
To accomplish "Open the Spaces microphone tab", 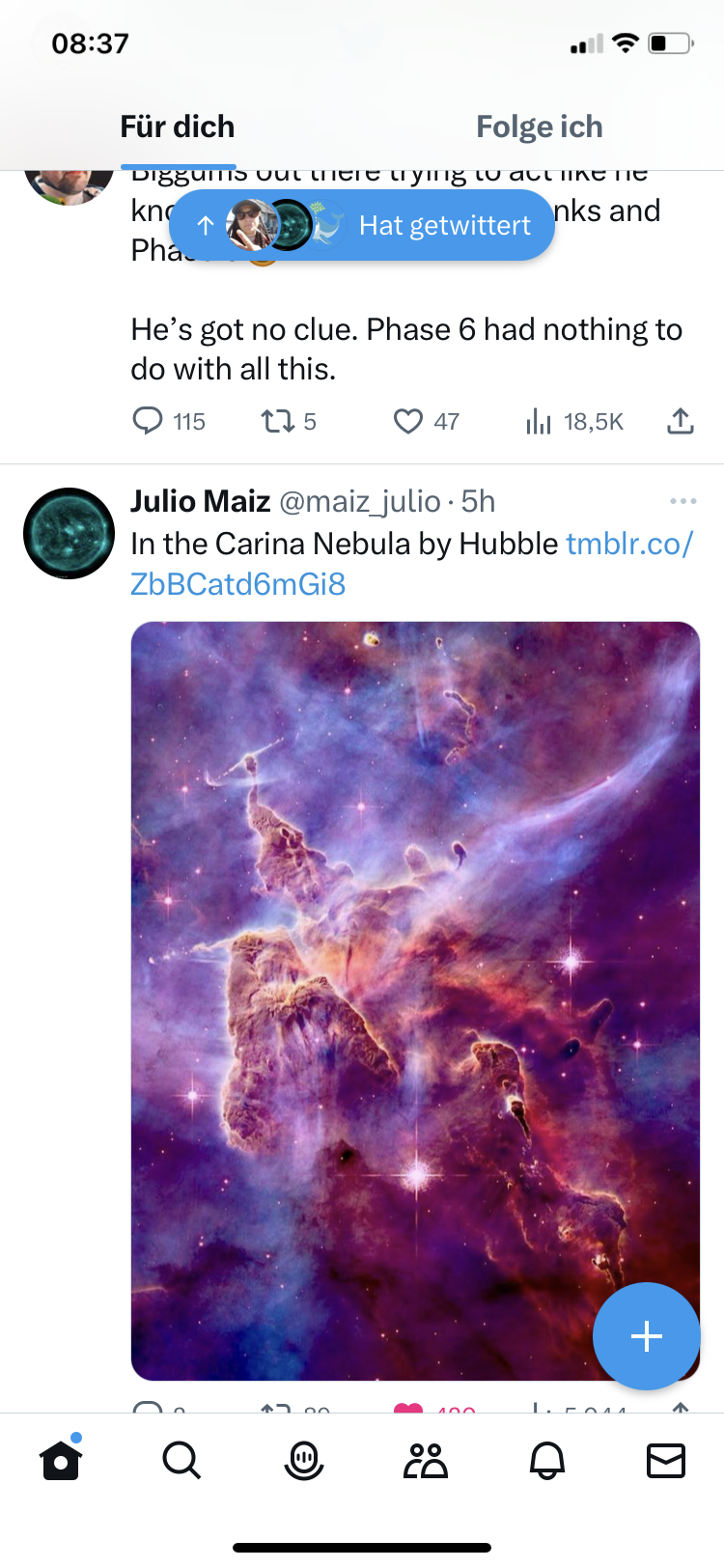I will (x=303, y=1460).
